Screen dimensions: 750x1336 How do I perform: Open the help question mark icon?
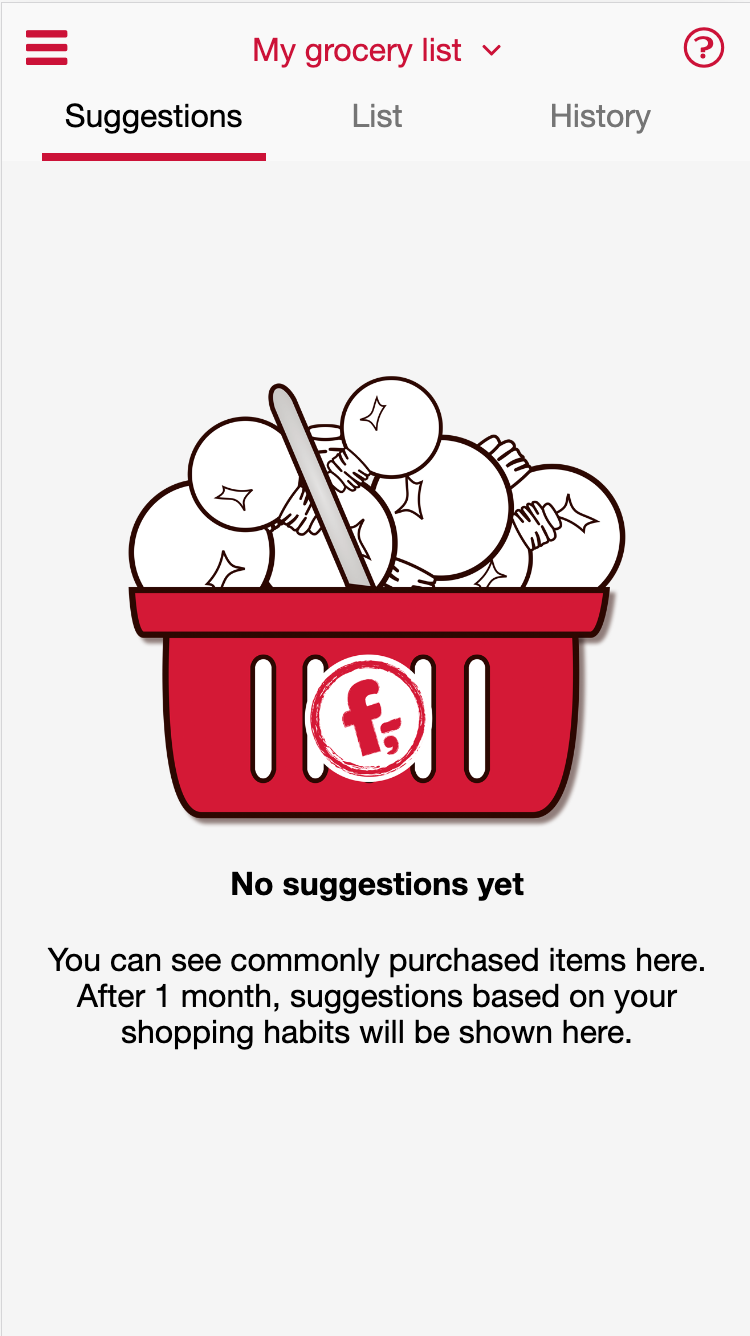point(703,47)
